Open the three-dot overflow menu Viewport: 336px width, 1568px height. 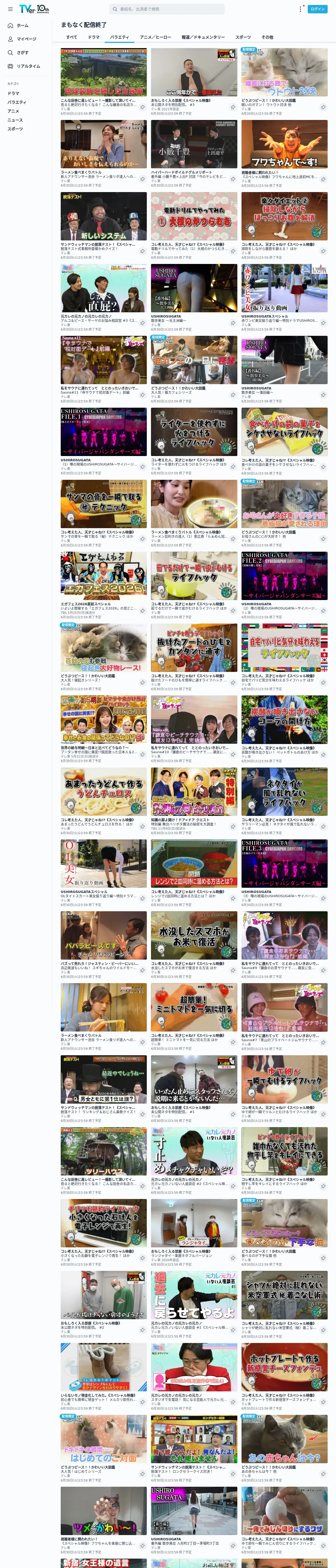click(x=300, y=9)
